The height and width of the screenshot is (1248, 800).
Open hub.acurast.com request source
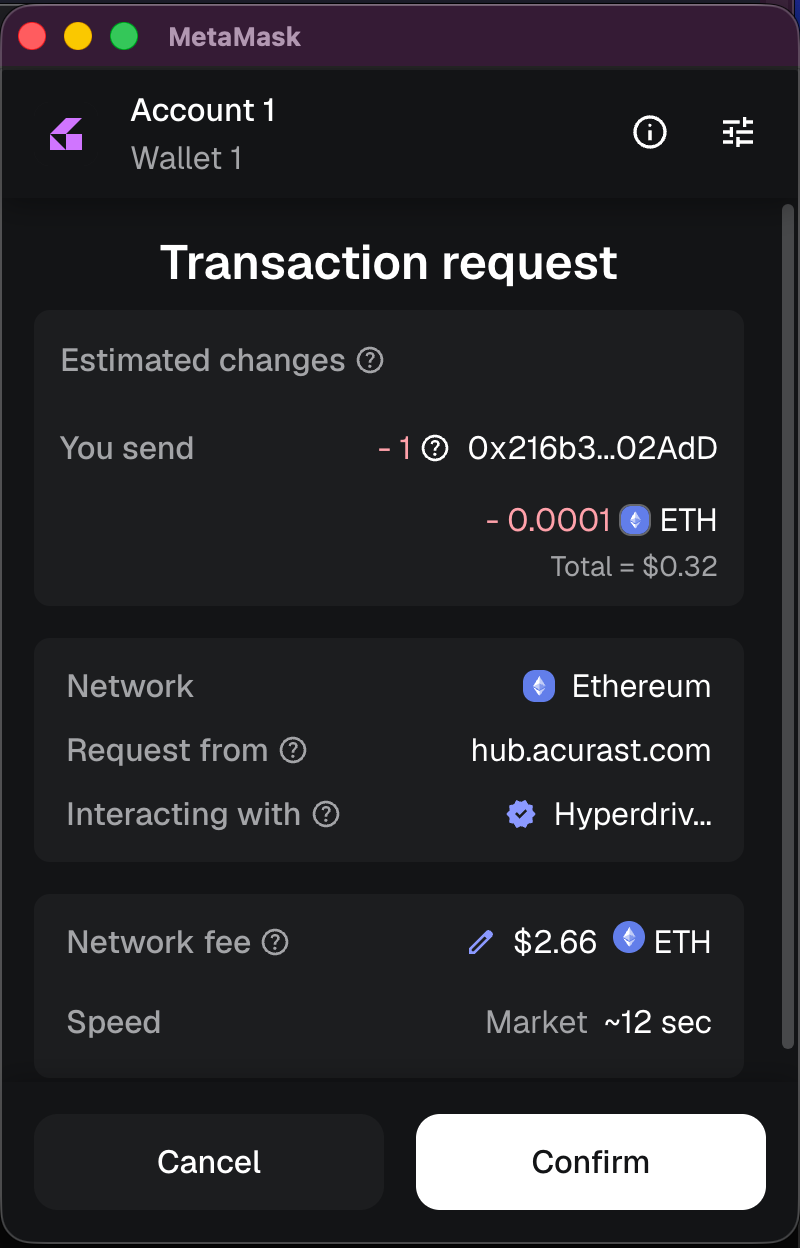pyautogui.click(x=591, y=750)
